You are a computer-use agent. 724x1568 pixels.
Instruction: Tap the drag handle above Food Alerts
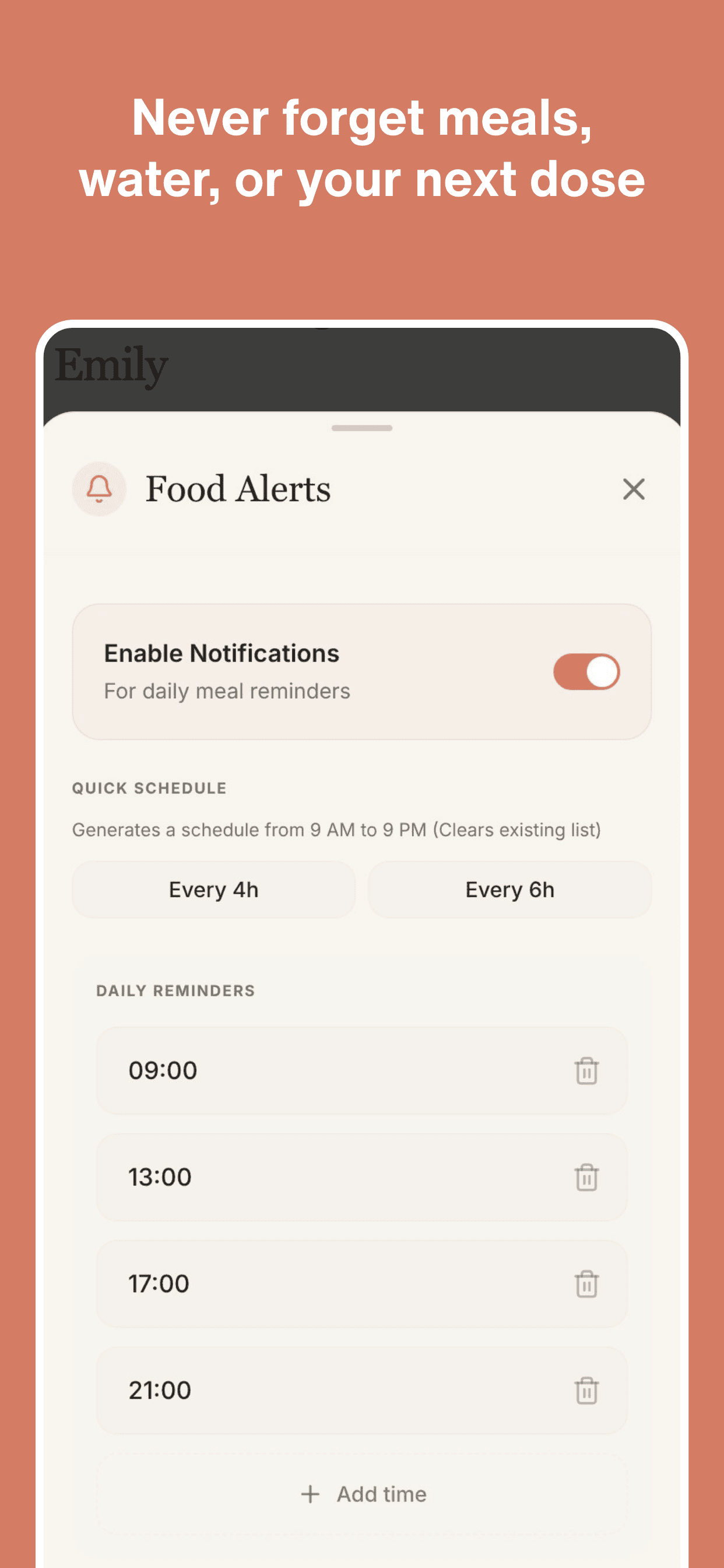click(361, 429)
